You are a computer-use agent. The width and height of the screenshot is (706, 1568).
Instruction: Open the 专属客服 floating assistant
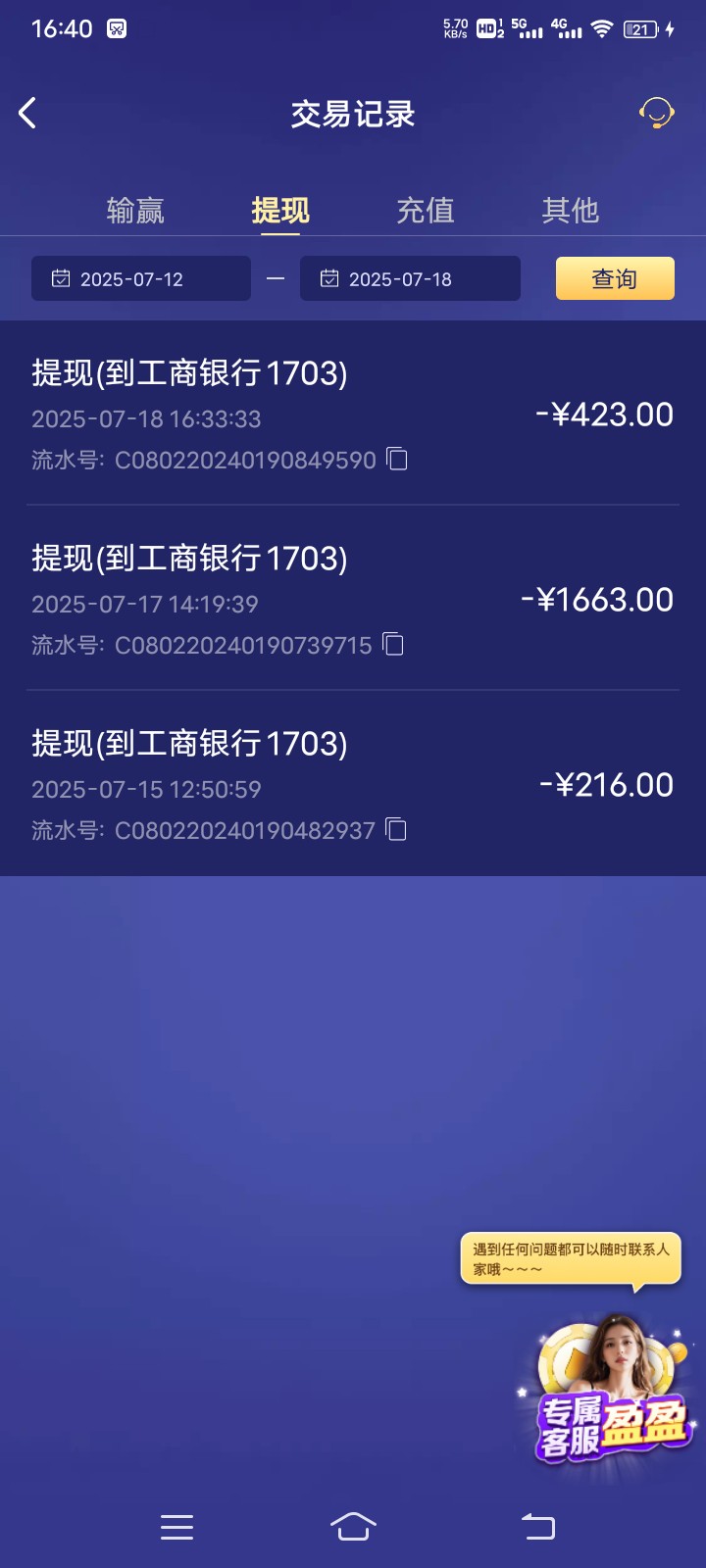(x=612, y=1396)
